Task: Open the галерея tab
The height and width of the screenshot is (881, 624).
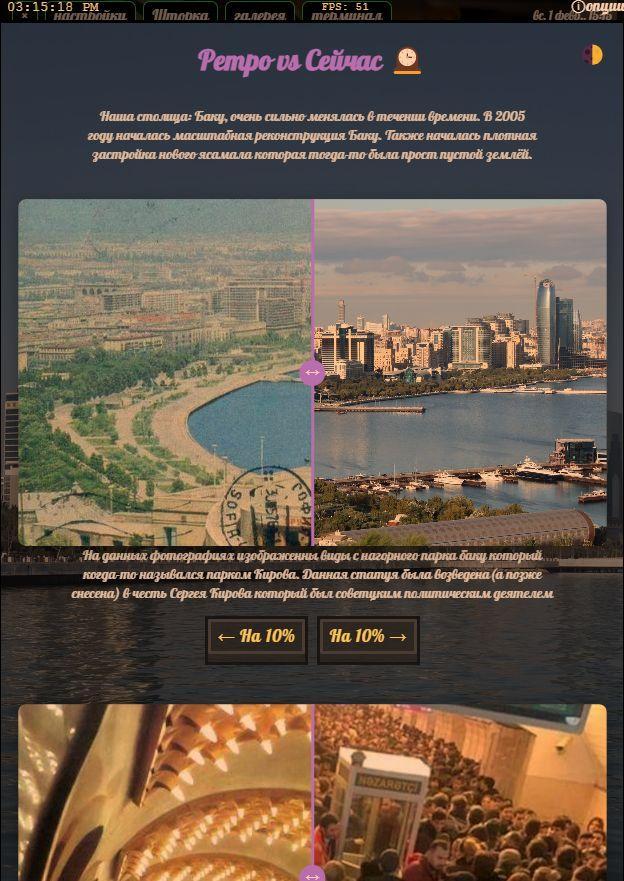Action: [259, 14]
